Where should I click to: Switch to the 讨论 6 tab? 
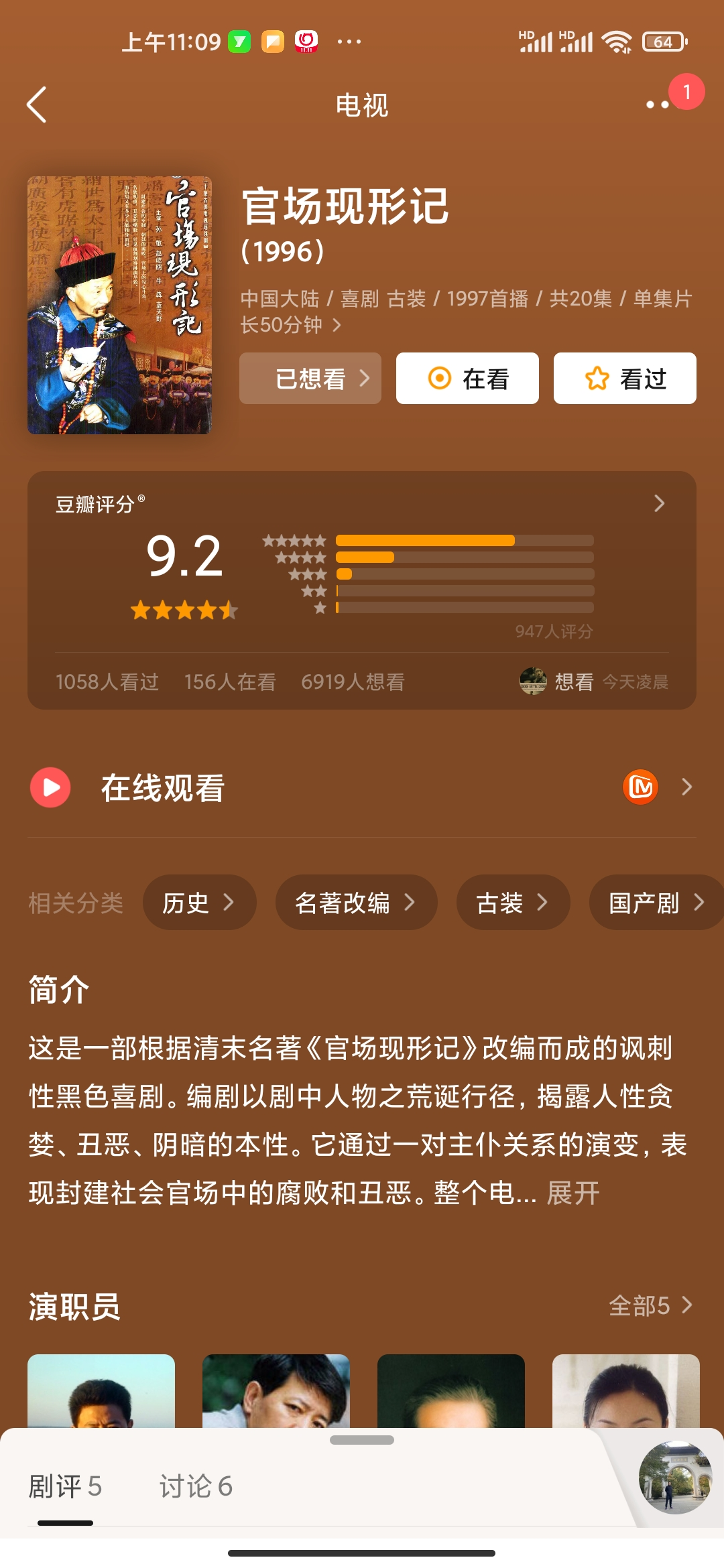196,1486
